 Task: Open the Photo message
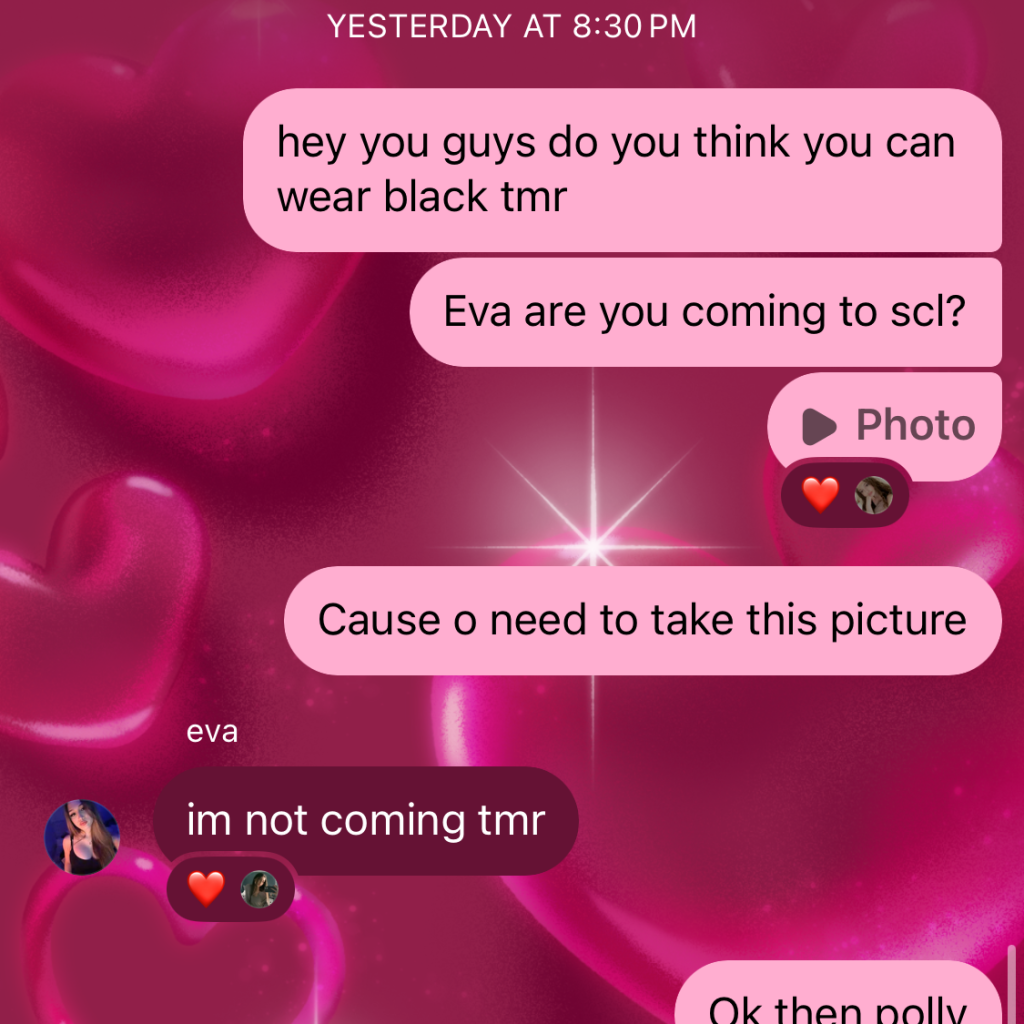[886, 426]
